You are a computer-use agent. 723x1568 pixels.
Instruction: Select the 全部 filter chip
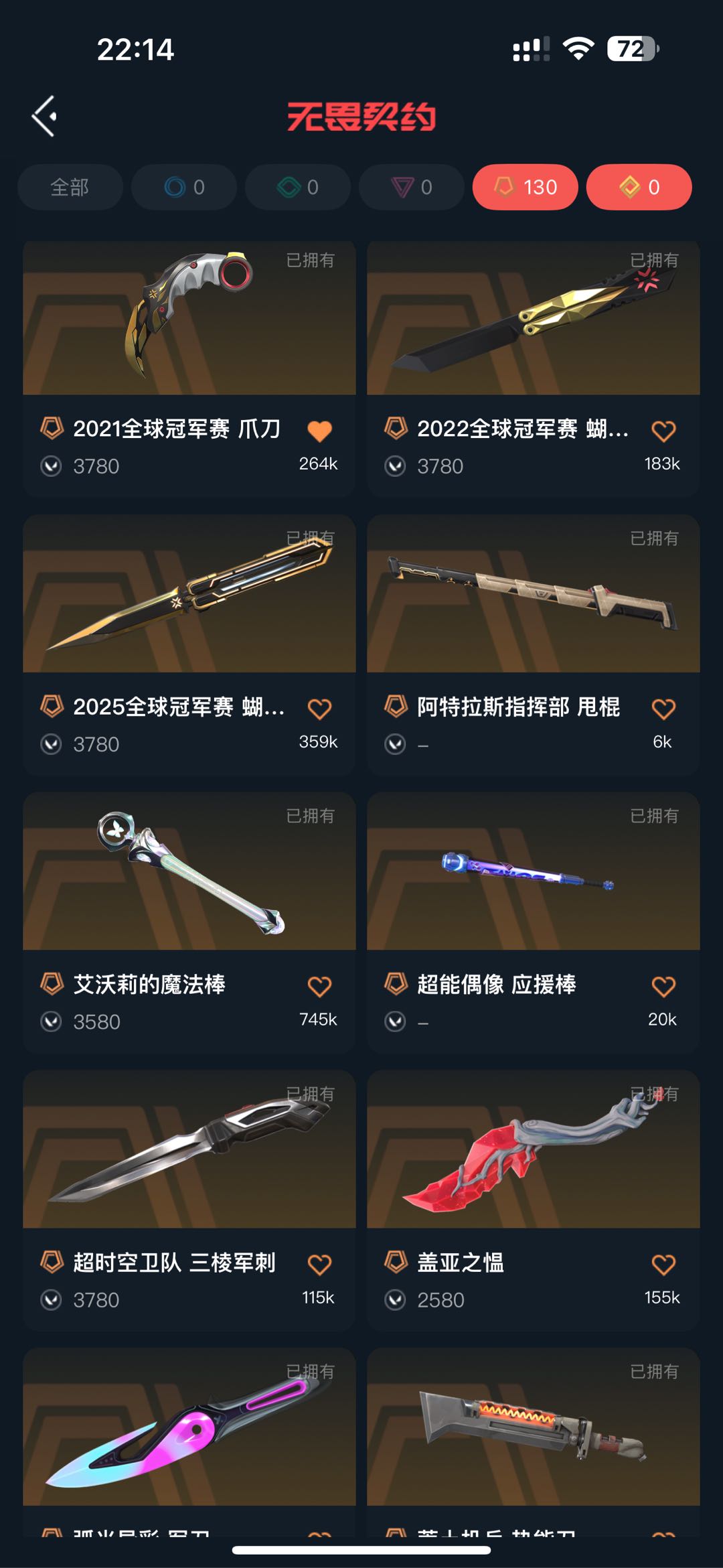(70, 187)
